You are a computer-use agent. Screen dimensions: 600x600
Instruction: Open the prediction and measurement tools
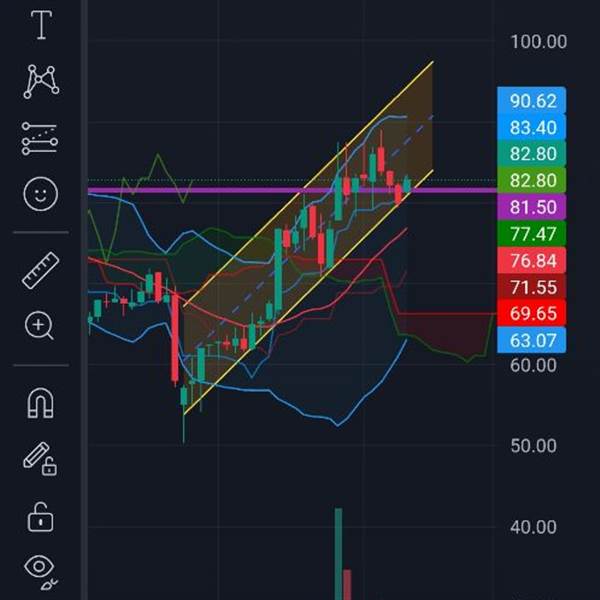coord(40,139)
